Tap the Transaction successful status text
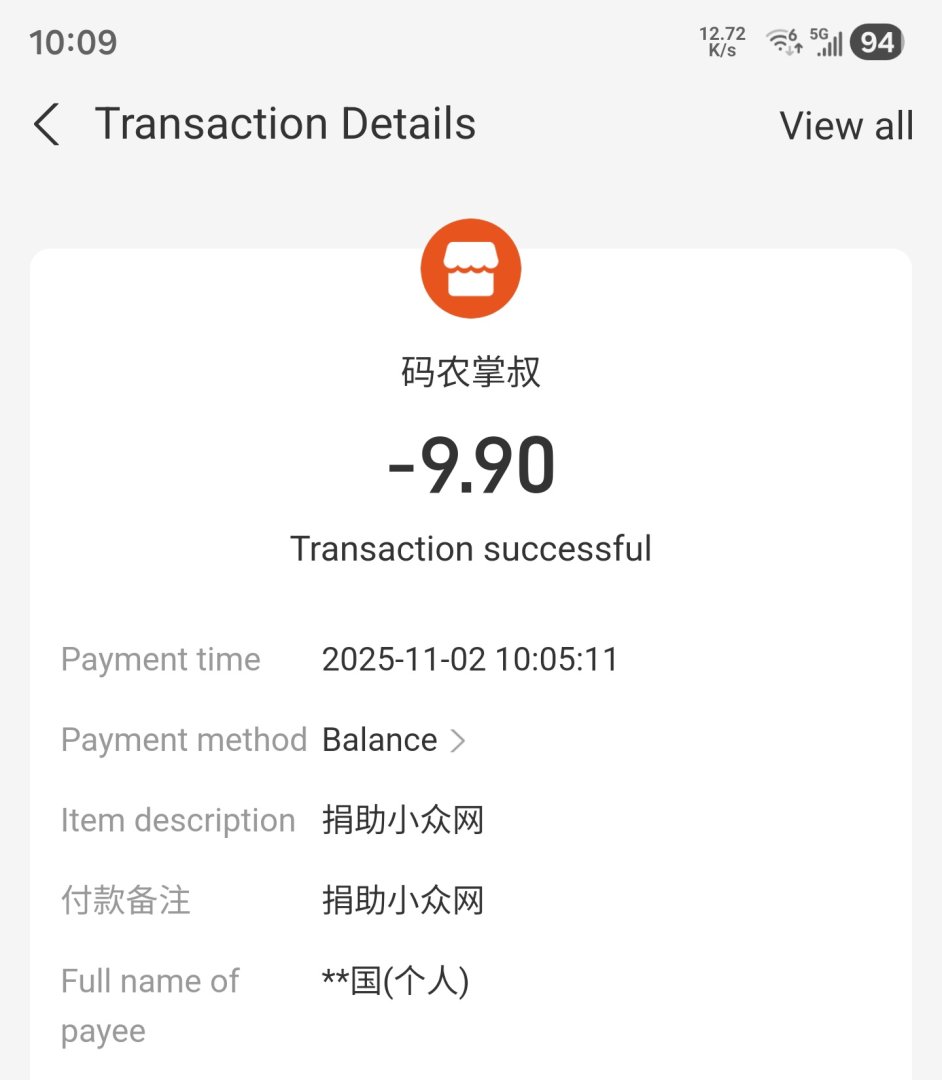The height and width of the screenshot is (1080, 942). tap(470, 548)
